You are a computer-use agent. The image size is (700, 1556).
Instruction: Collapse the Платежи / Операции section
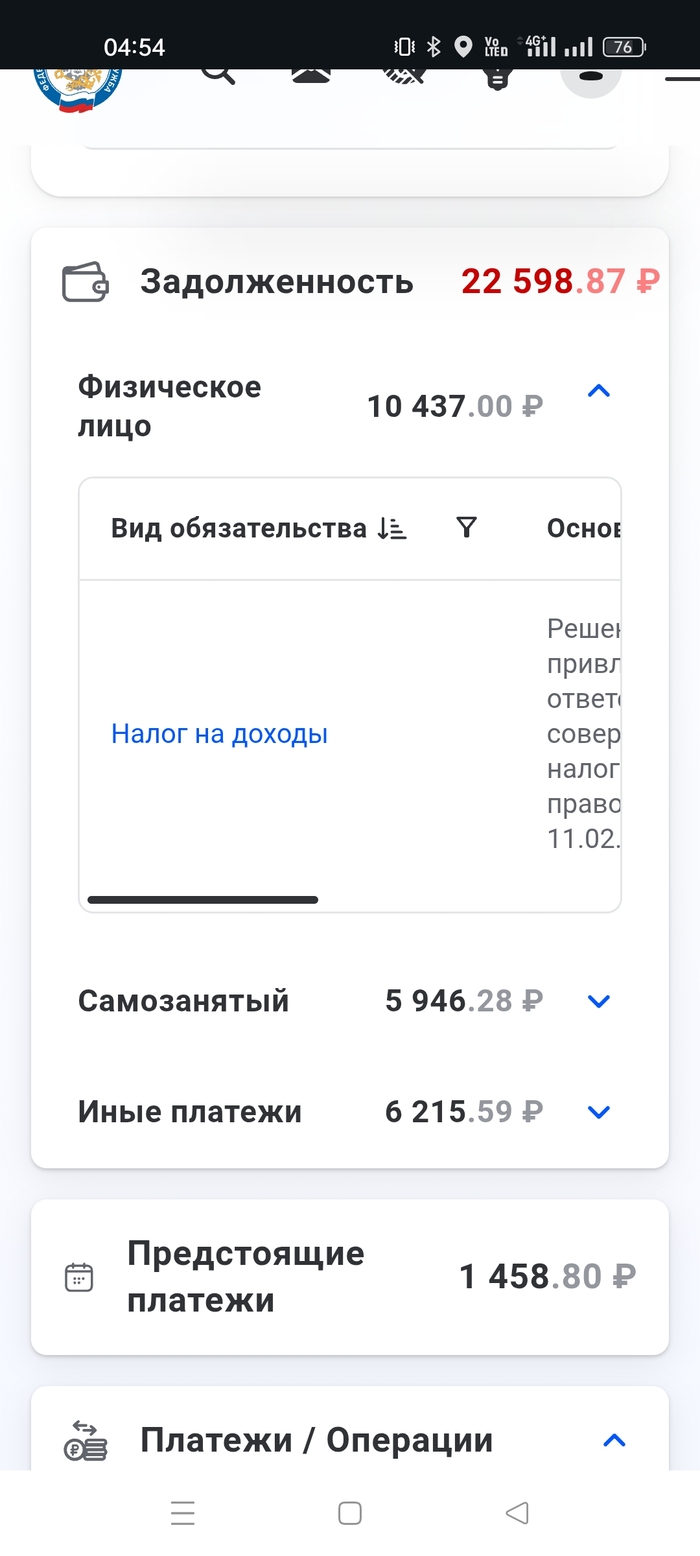[614, 1440]
